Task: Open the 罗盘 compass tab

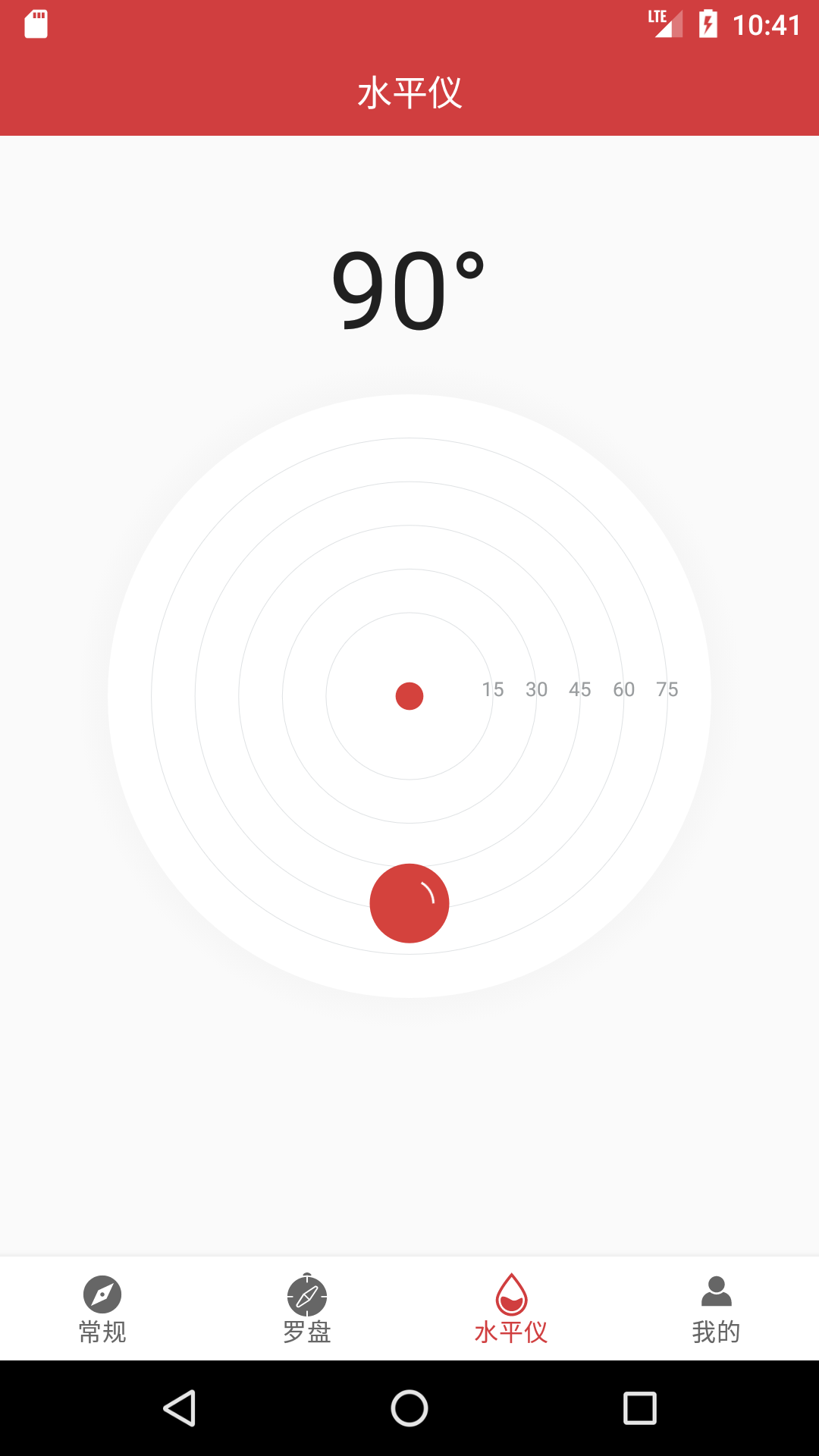Action: (x=307, y=1309)
